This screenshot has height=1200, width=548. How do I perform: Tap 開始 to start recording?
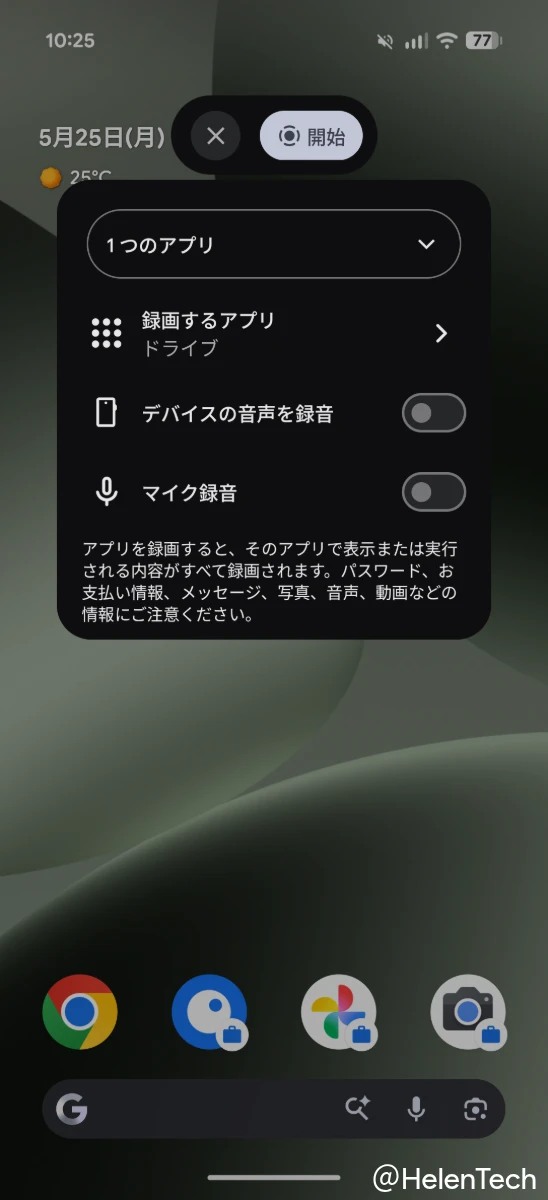[311, 136]
